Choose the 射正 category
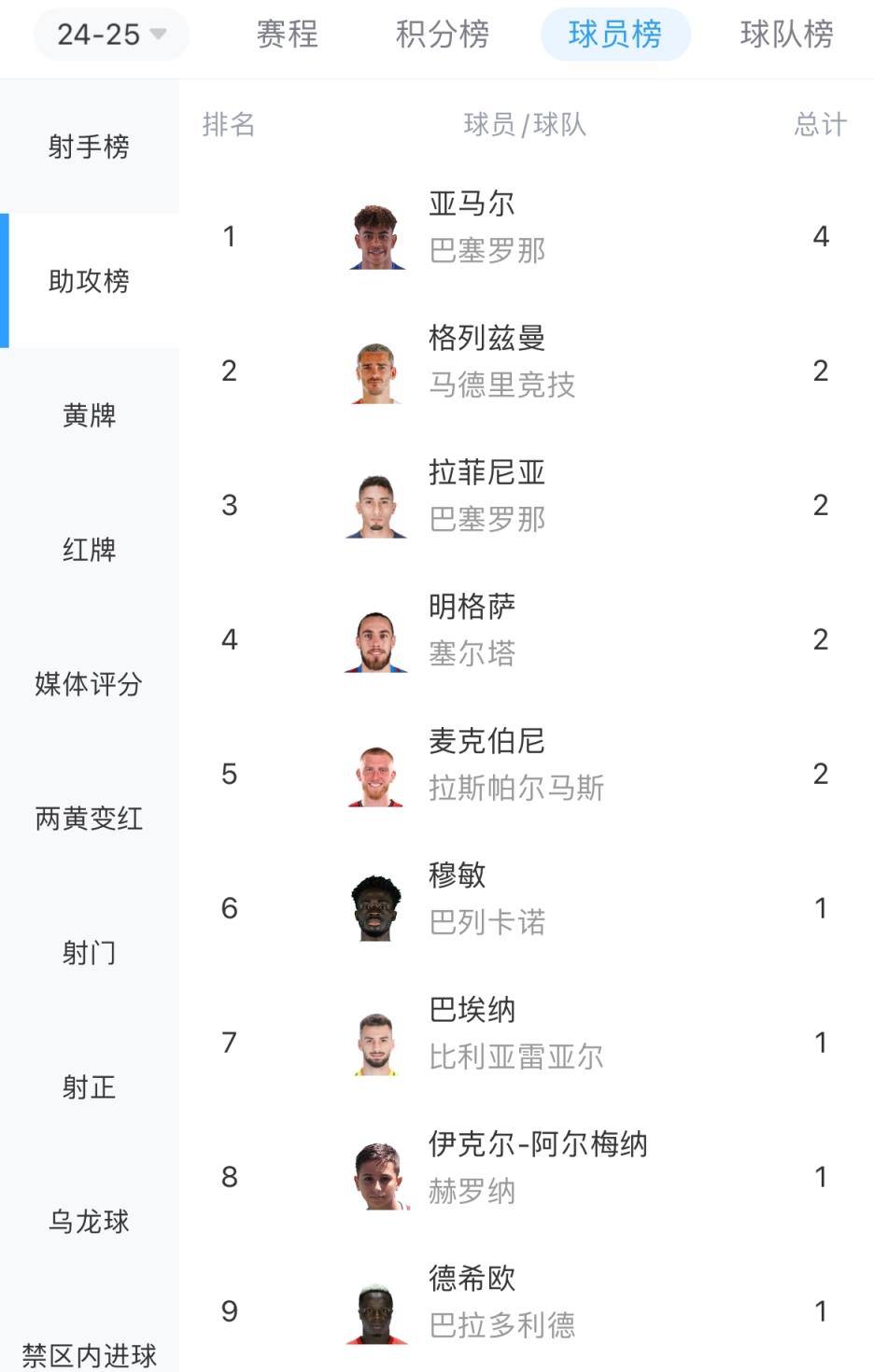Screen dimensions: 874x1372 (x=89, y=1087)
